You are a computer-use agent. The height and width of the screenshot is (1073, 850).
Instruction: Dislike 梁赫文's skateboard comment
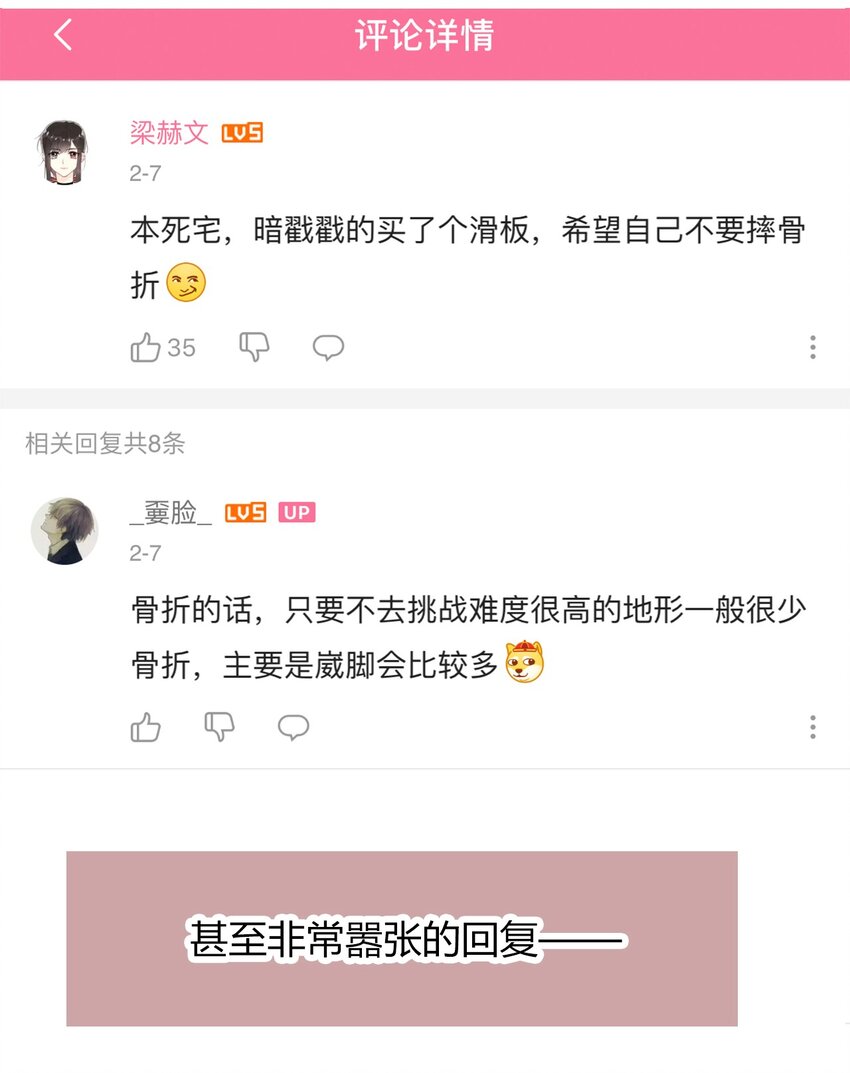click(x=254, y=347)
